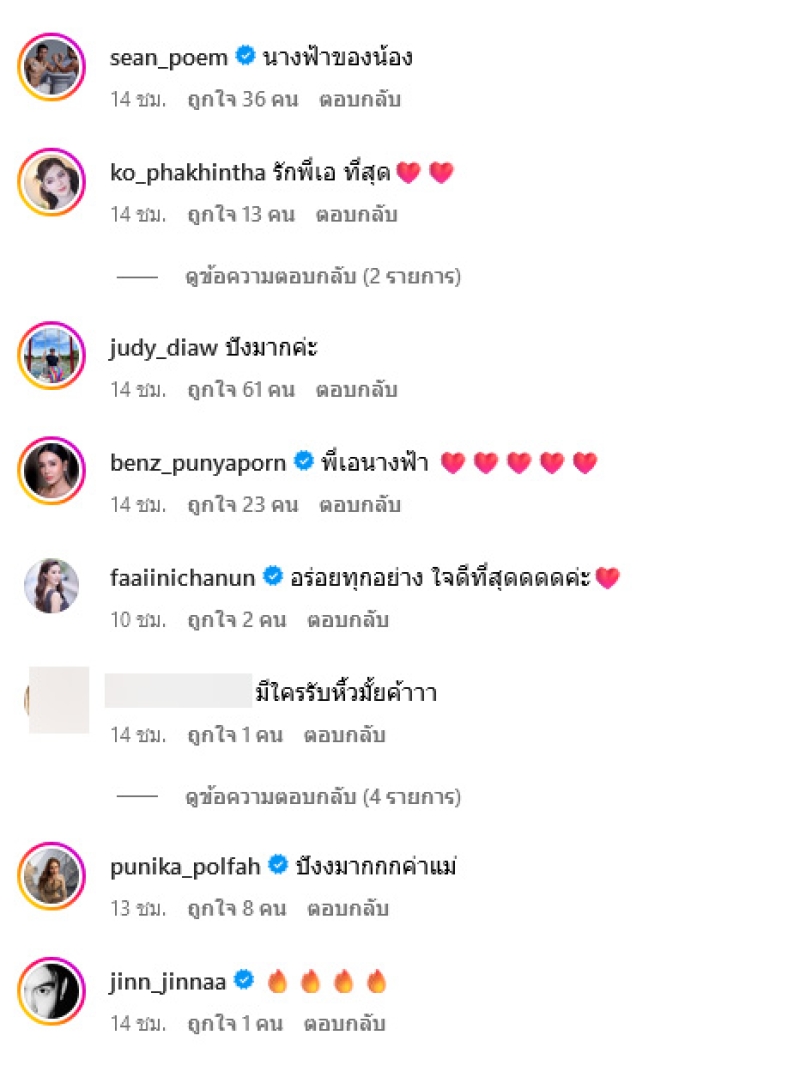Reply to sean_poem's comment

tap(360, 100)
